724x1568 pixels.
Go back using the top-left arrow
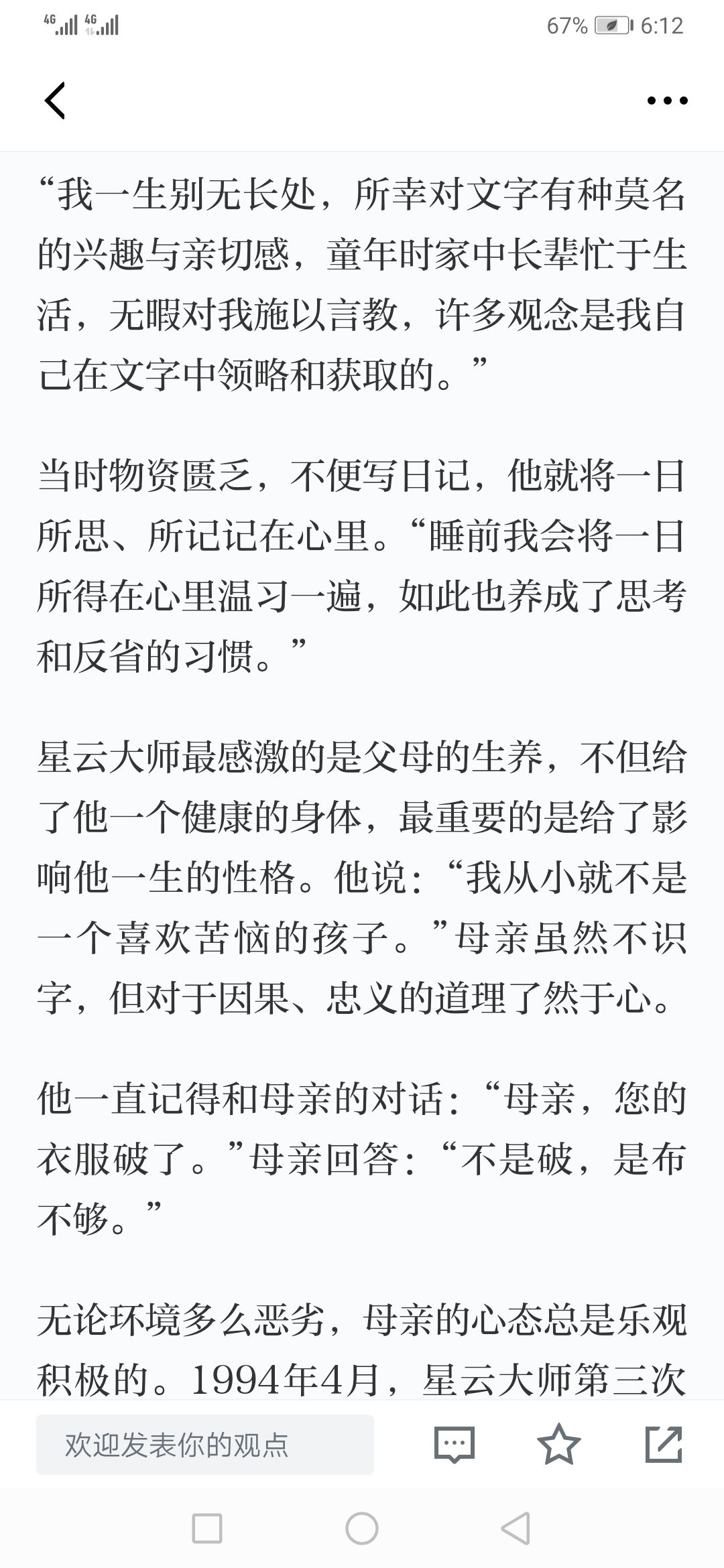pyautogui.click(x=55, y=101)
